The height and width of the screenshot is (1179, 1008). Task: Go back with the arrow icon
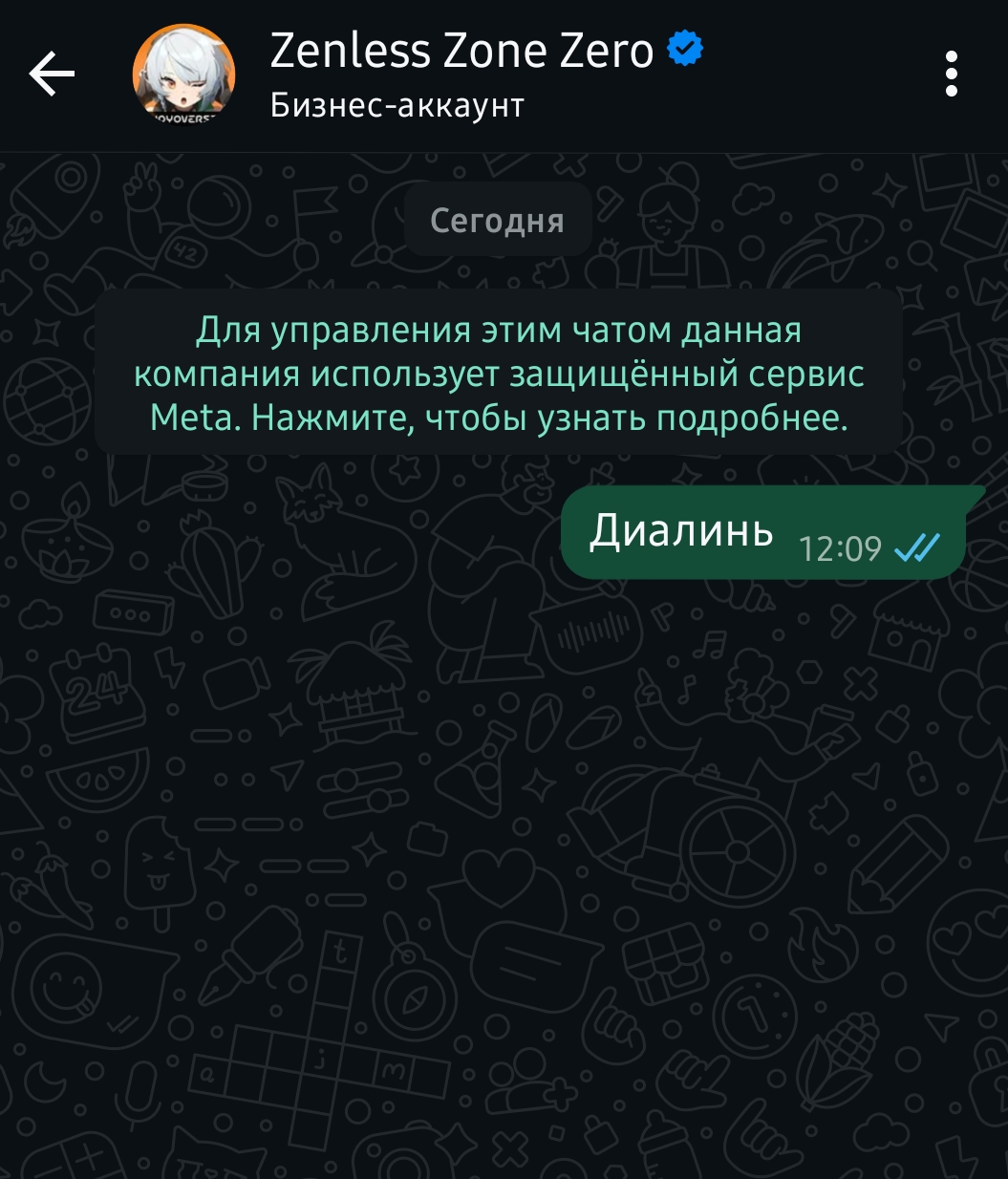click(x=52, y=75)
